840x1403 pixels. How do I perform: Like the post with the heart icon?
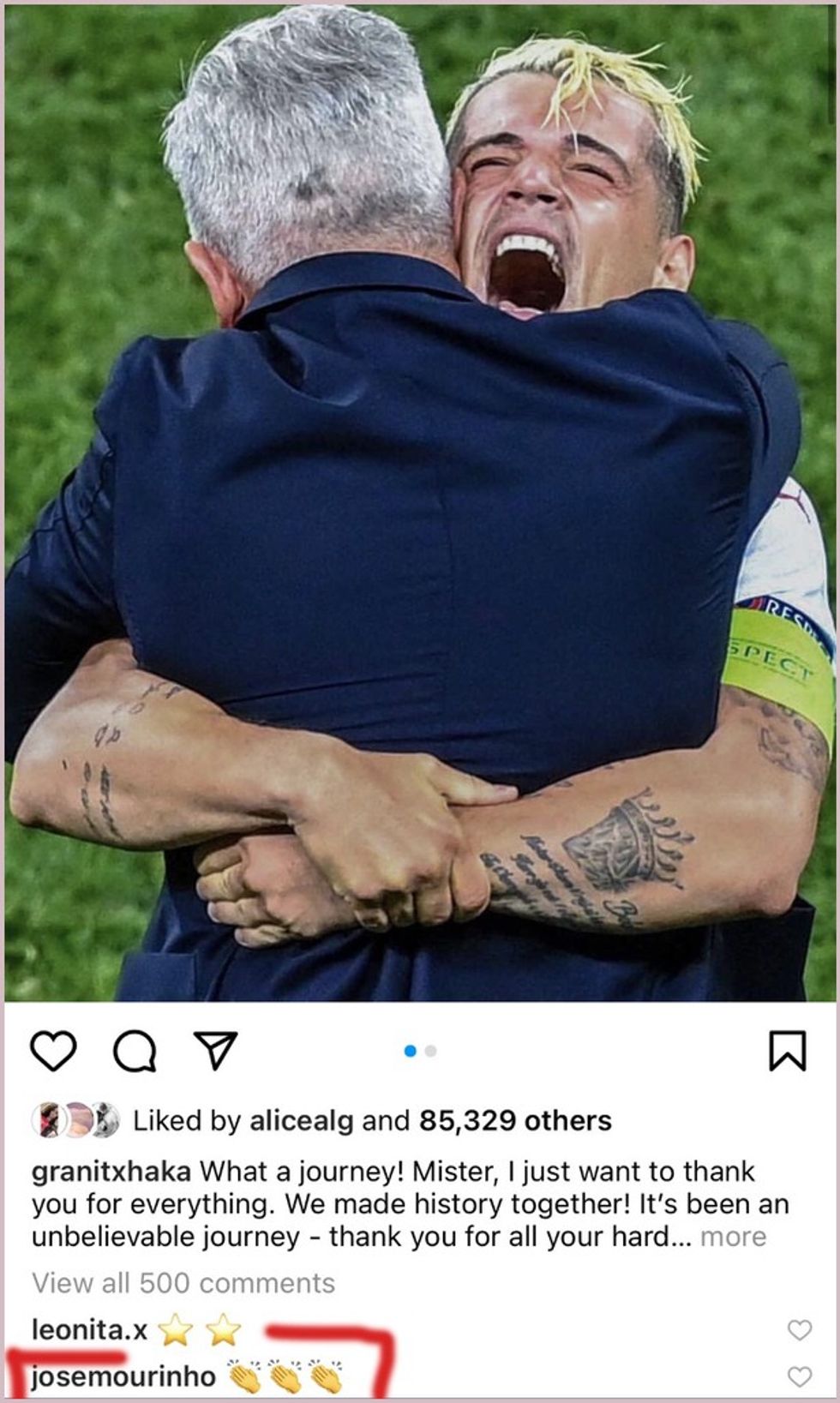[54, 1051]
